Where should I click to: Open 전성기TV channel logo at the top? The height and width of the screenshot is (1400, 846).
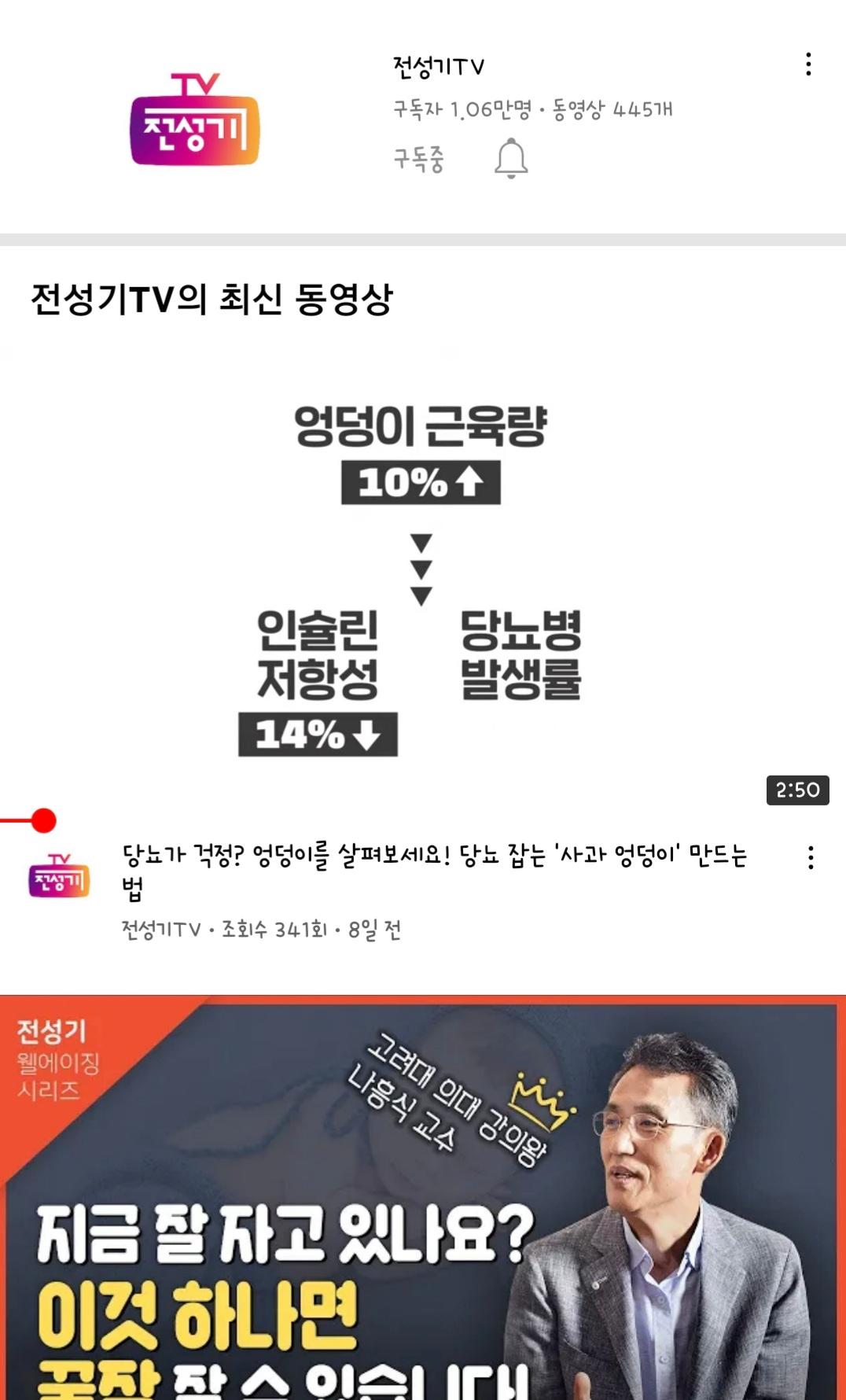click(x=195, y=120)
